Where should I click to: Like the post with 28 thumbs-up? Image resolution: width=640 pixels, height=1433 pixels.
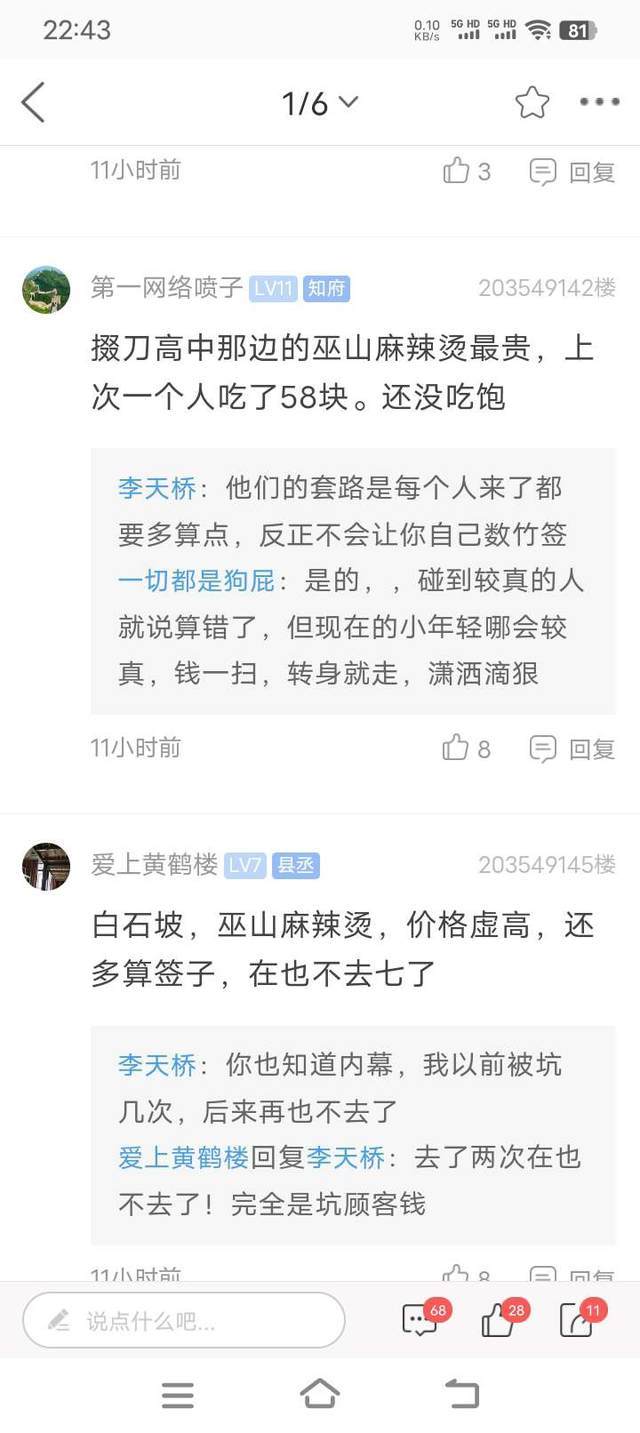498,1320
